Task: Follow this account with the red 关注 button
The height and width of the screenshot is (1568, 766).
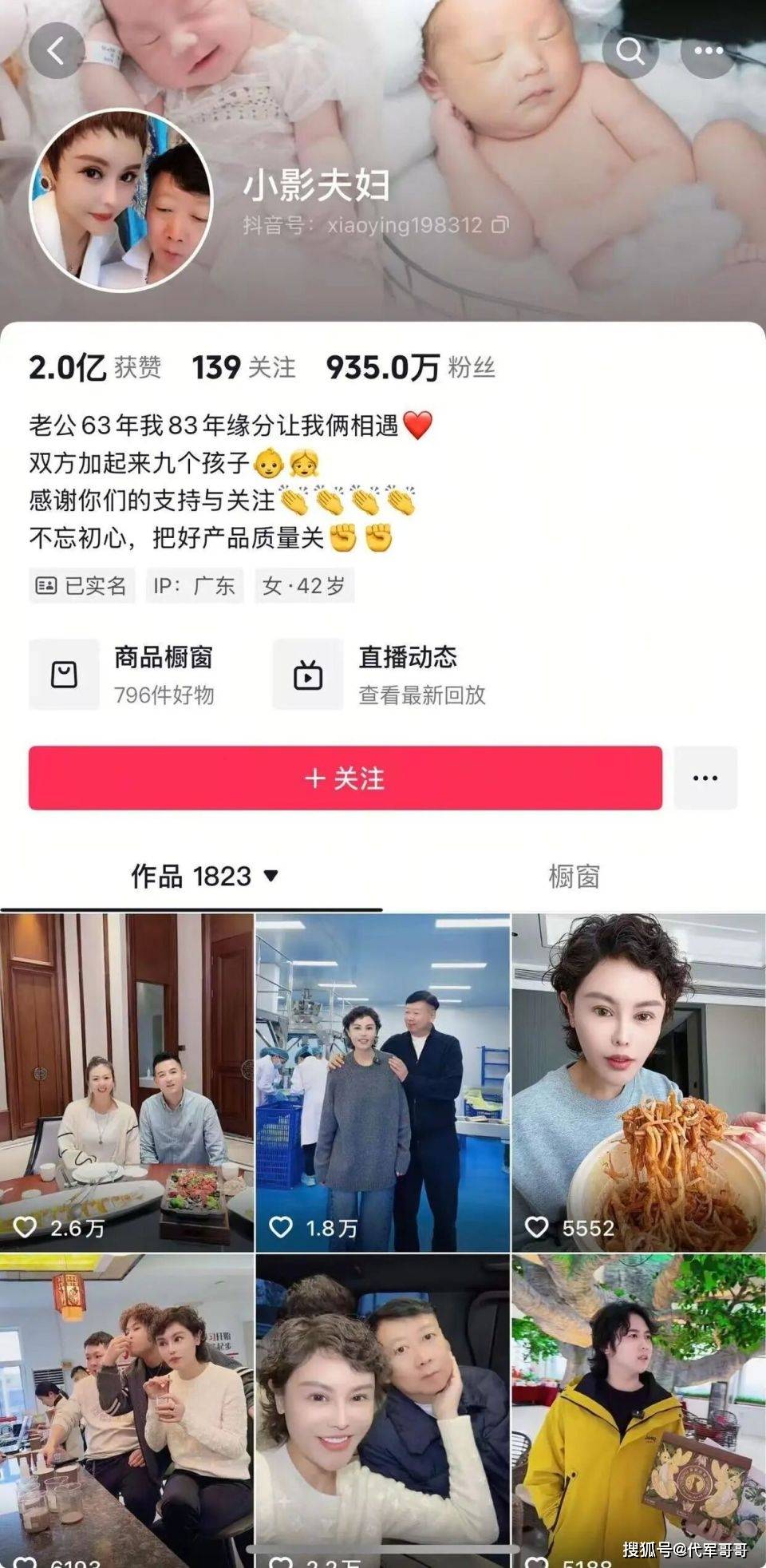Action: (x=345, y=778)
